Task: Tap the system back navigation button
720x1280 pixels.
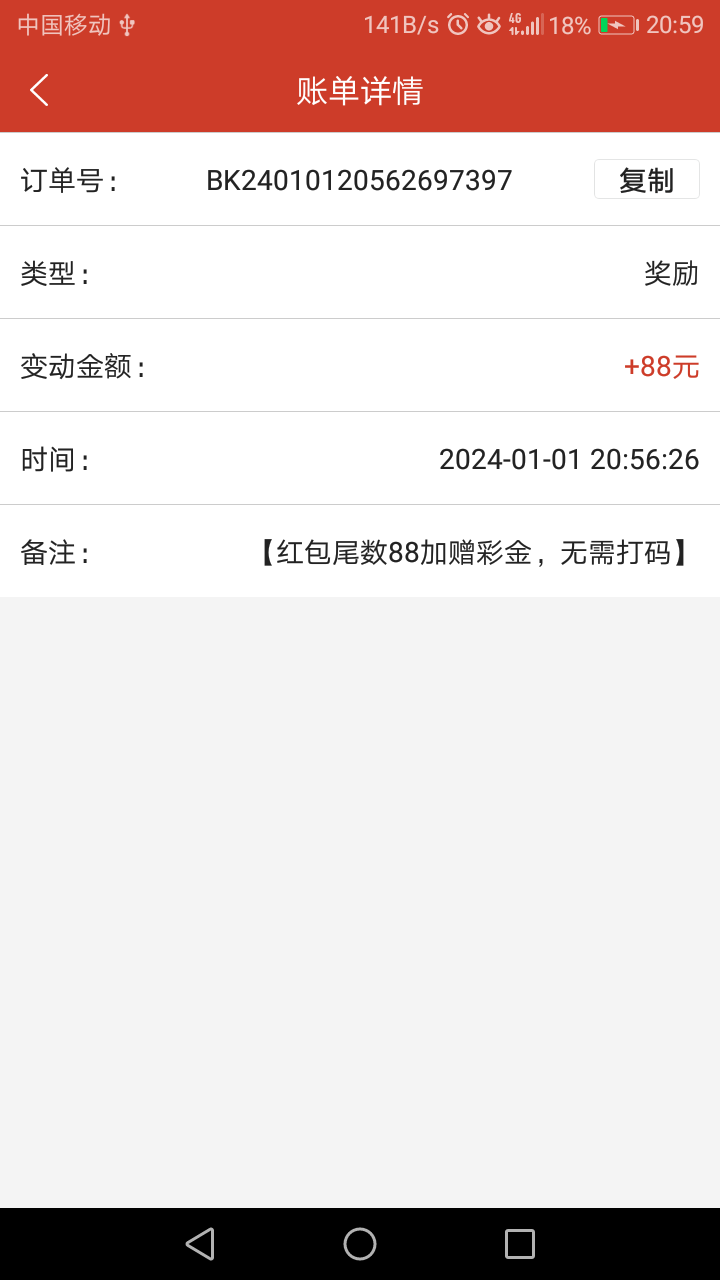Action: (x=200, y=1244)
